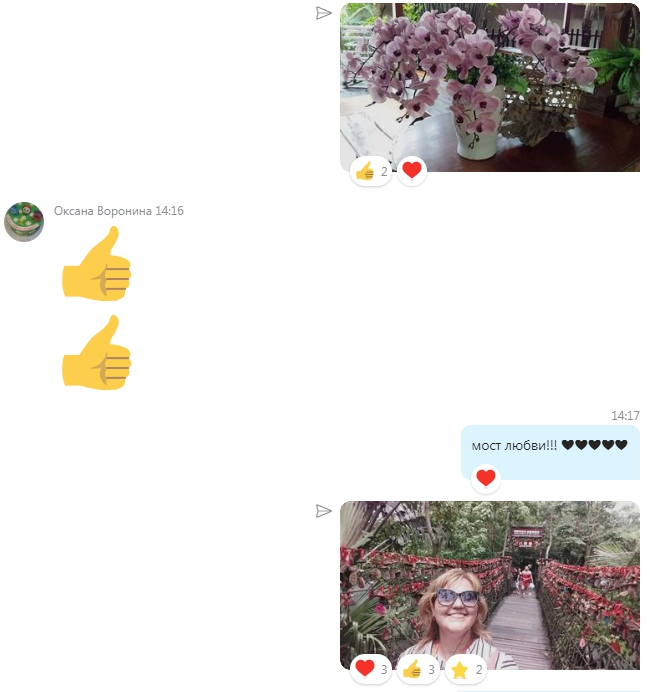The height and width of the screenshot is (692, 650).
Task: Tap heart reaction under orchid photo
Action: coord(412,171)
